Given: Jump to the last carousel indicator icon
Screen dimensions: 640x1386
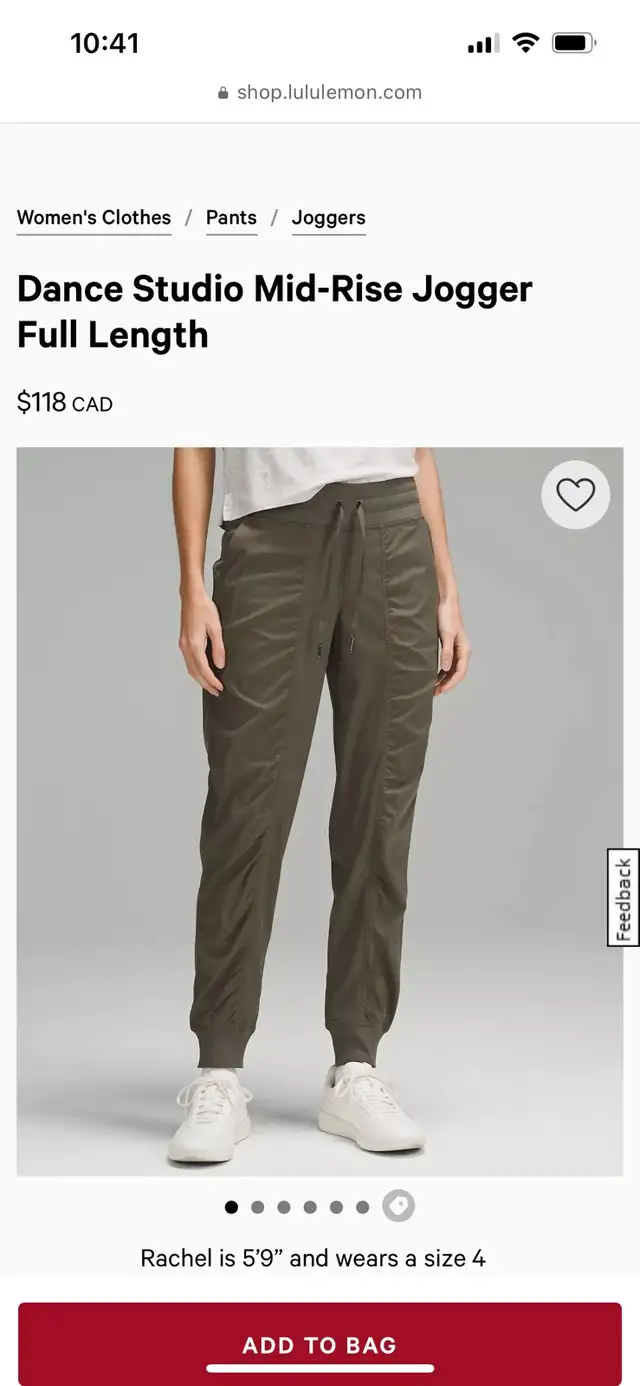Looking at the screenshot, I should click(399, 1206).
